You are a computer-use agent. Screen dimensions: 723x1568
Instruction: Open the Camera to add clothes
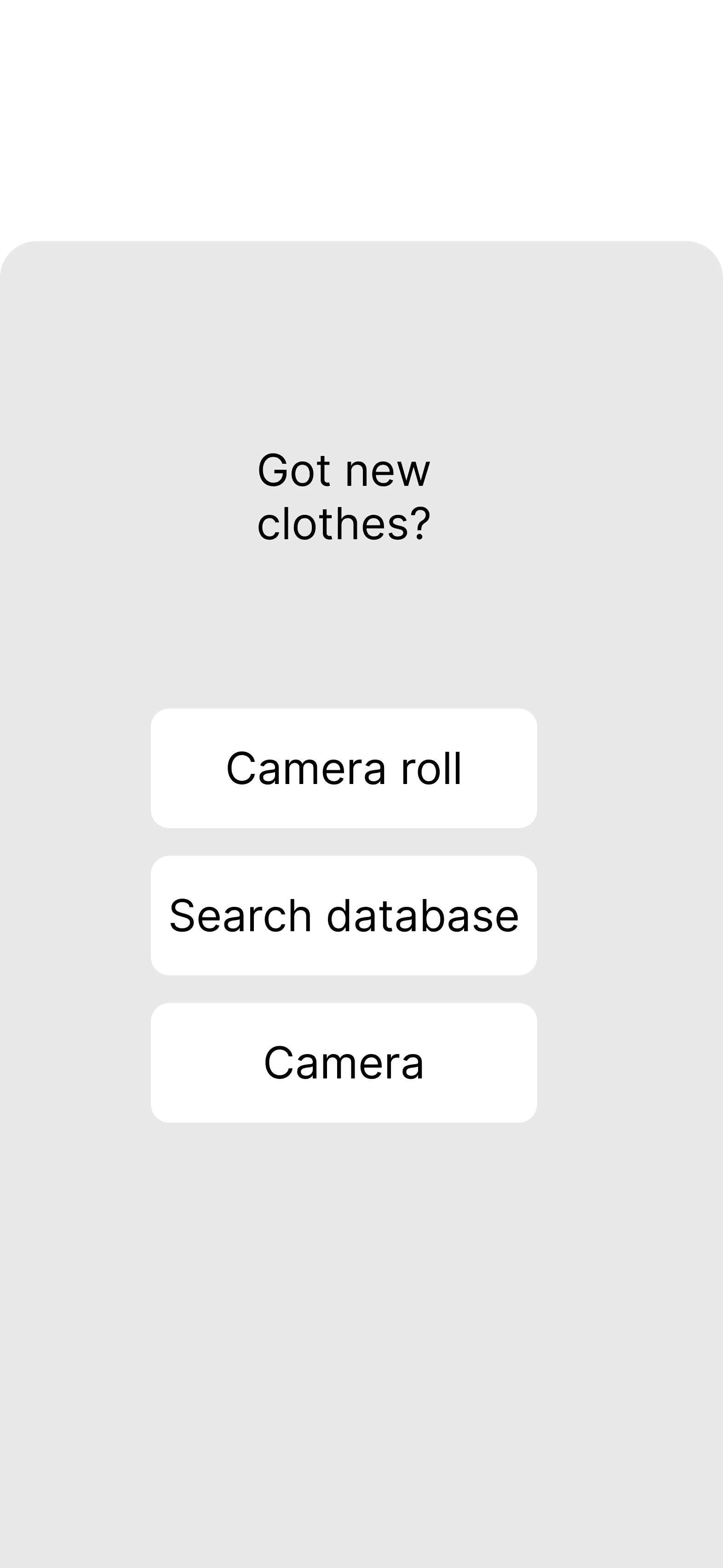(x=344, y=1063)
